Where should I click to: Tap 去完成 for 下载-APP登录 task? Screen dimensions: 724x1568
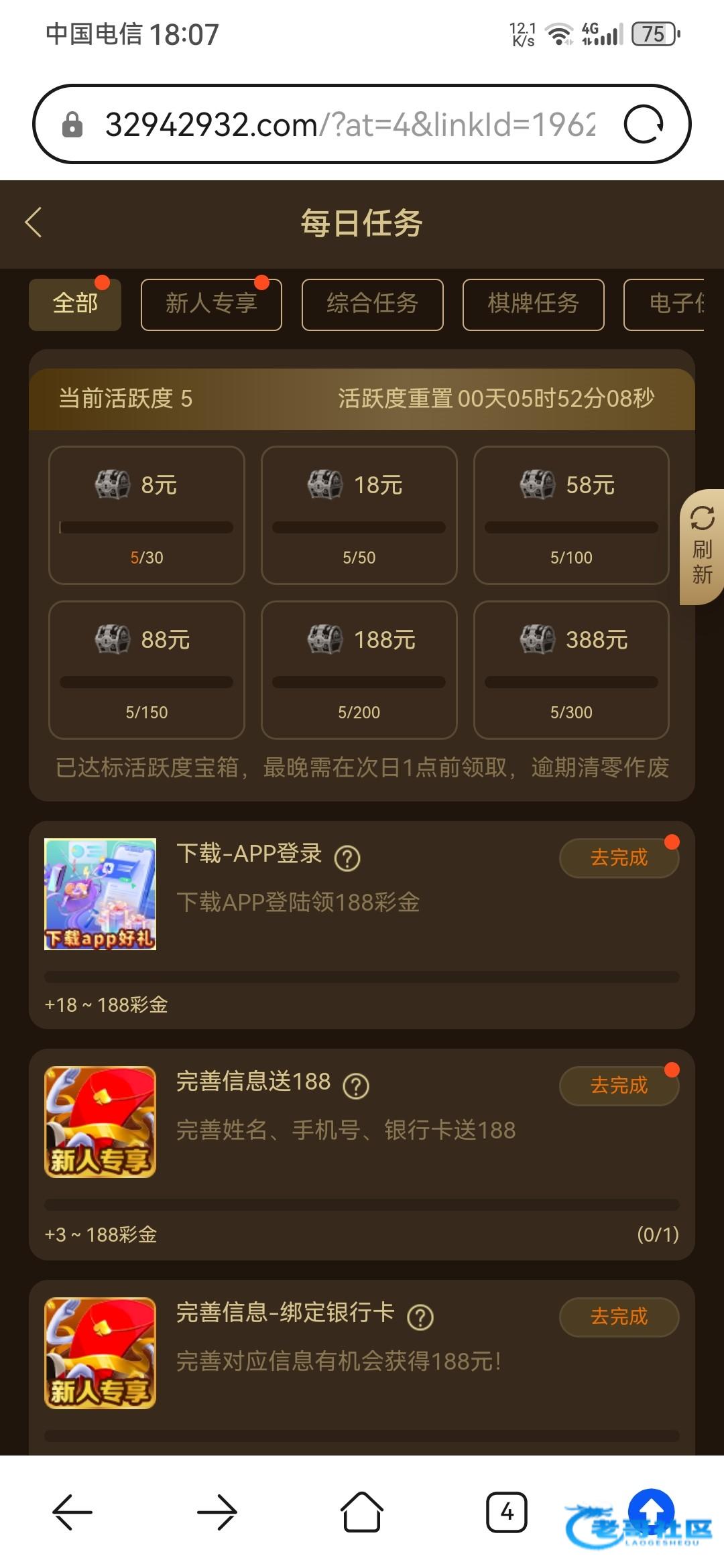(x=619, y=858)
